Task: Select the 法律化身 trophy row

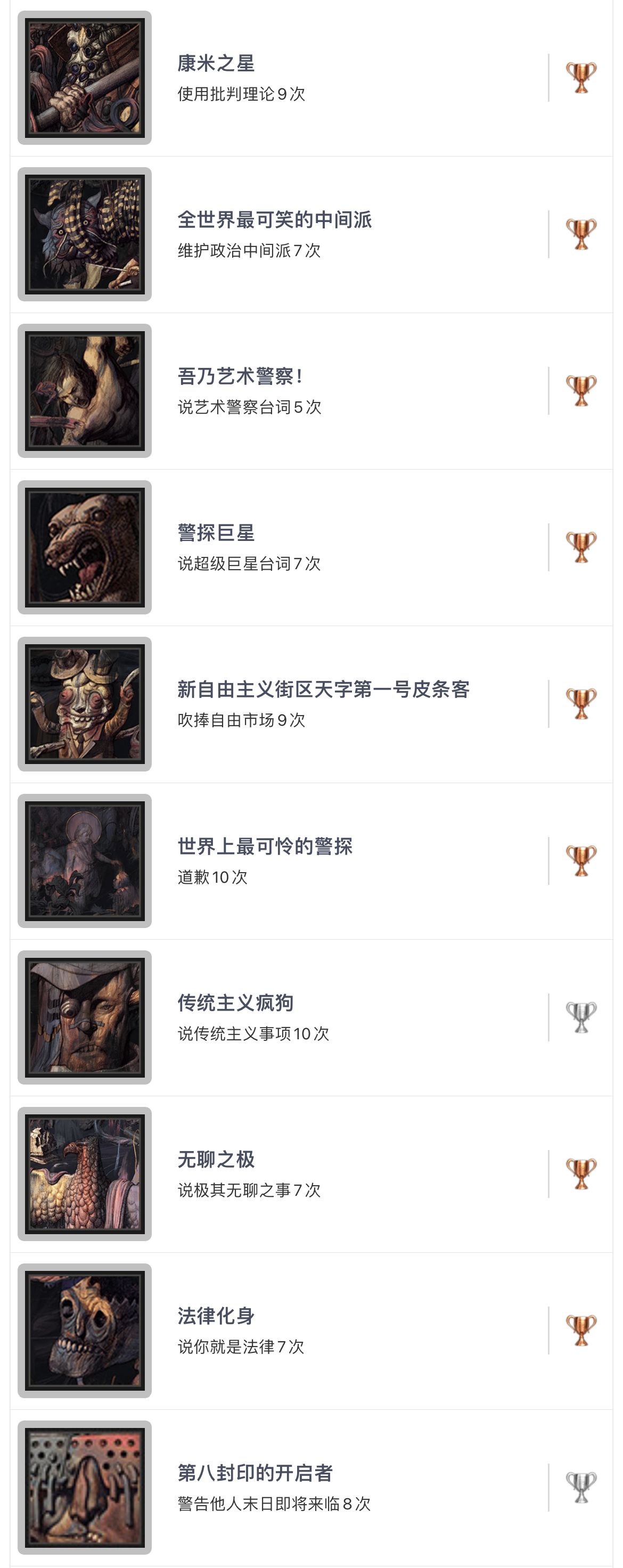Action: [x=216, y=1316]
